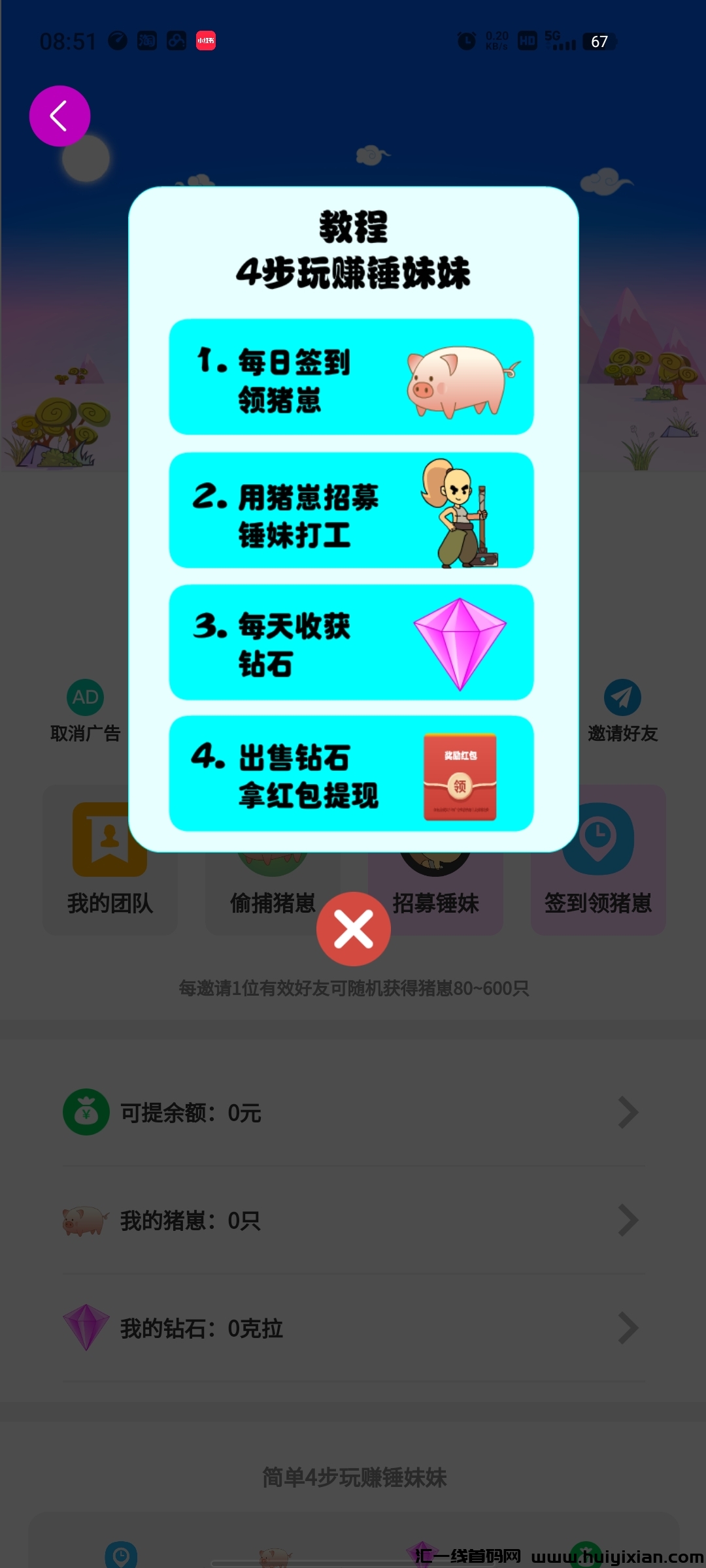Tap the 小红书 icon in the status bar
Image resolution: width=706 pixels, height=1568 pixels.
tap(205, 41)
